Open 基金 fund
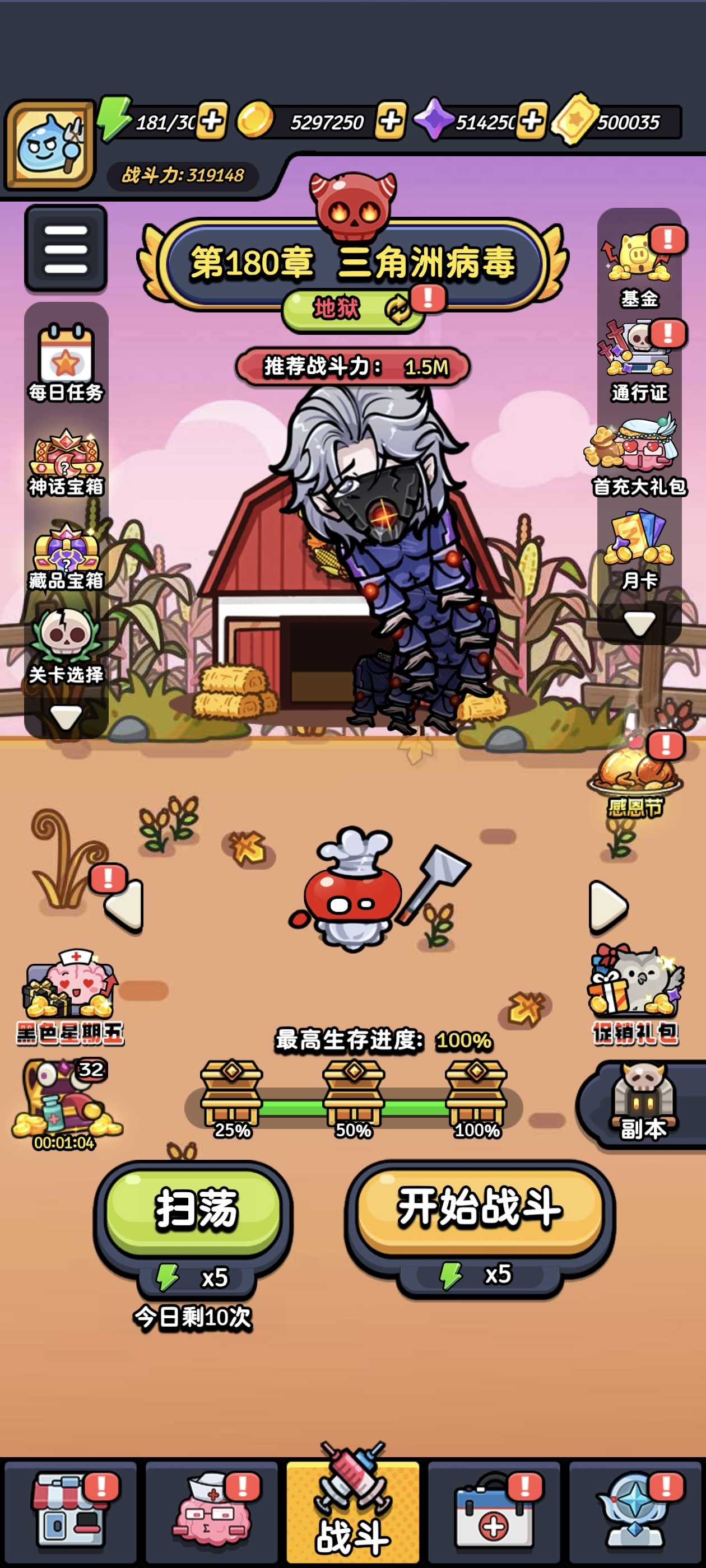Viewport: 706px width, 1568px height. click(x=638, y=268)
